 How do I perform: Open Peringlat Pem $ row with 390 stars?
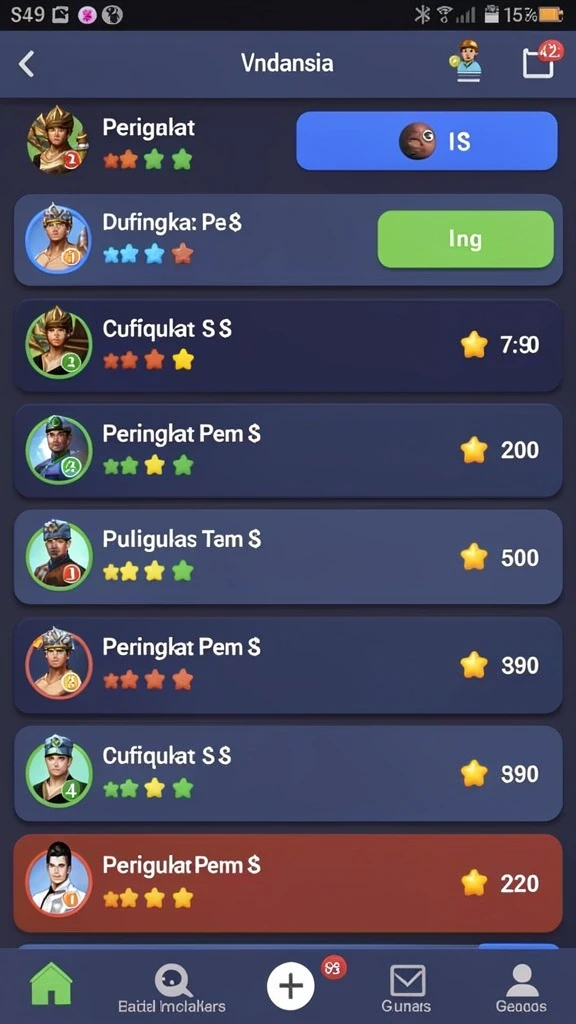pyautogui.click(x=288, y=665)
